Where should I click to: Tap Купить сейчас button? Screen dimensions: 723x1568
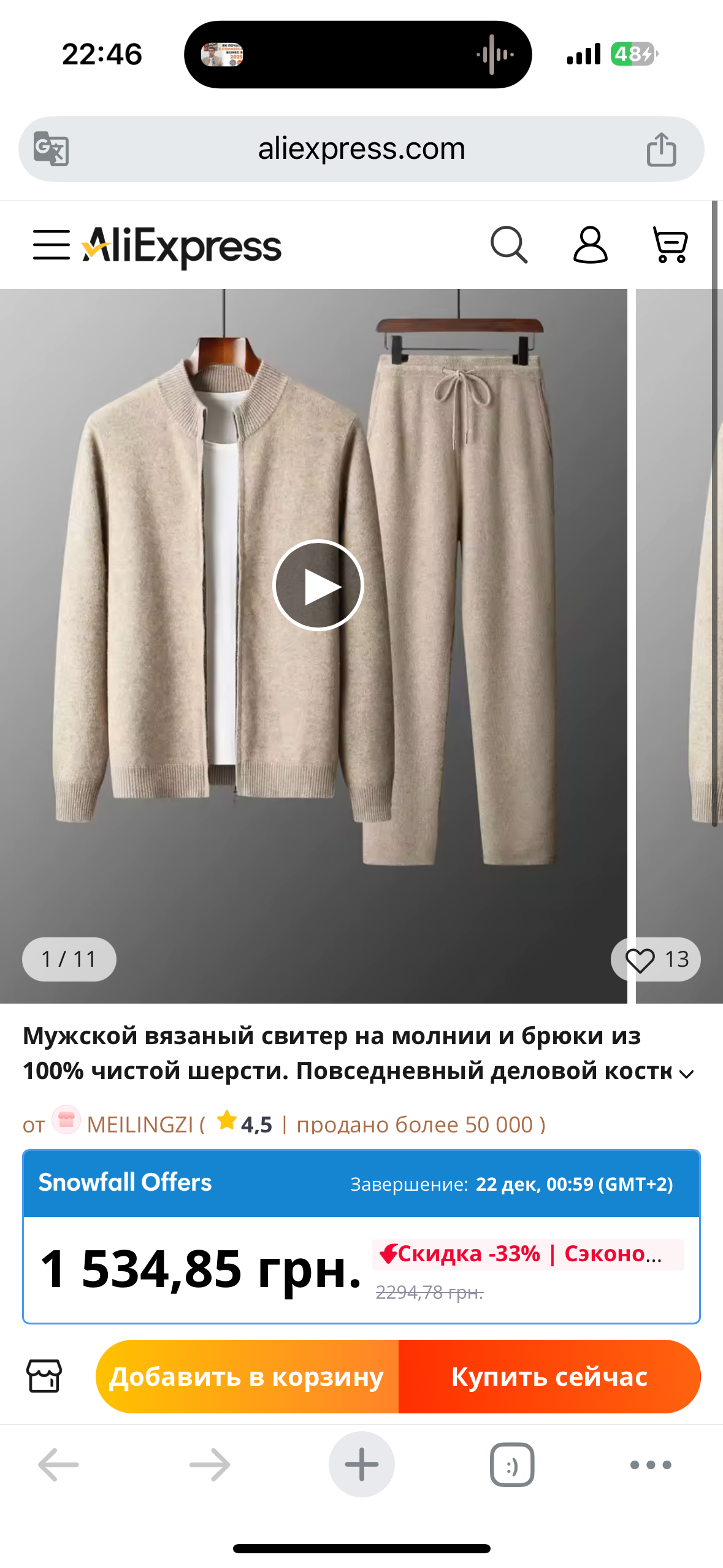(549, 1376)
